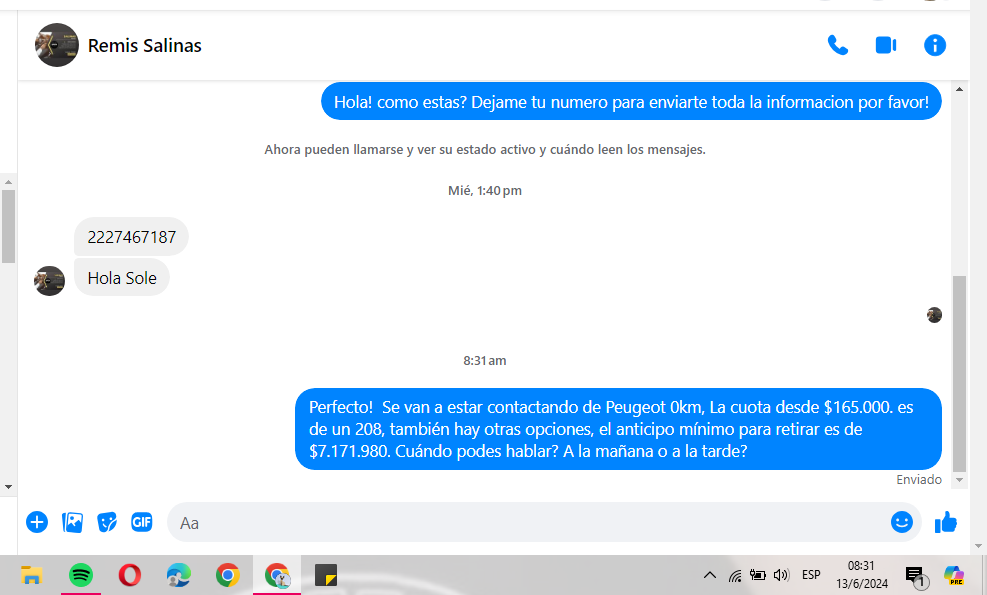The width and height of the screenshot is (987, 595).
Task: Open more actions plus button
Action: click(37, 522)
